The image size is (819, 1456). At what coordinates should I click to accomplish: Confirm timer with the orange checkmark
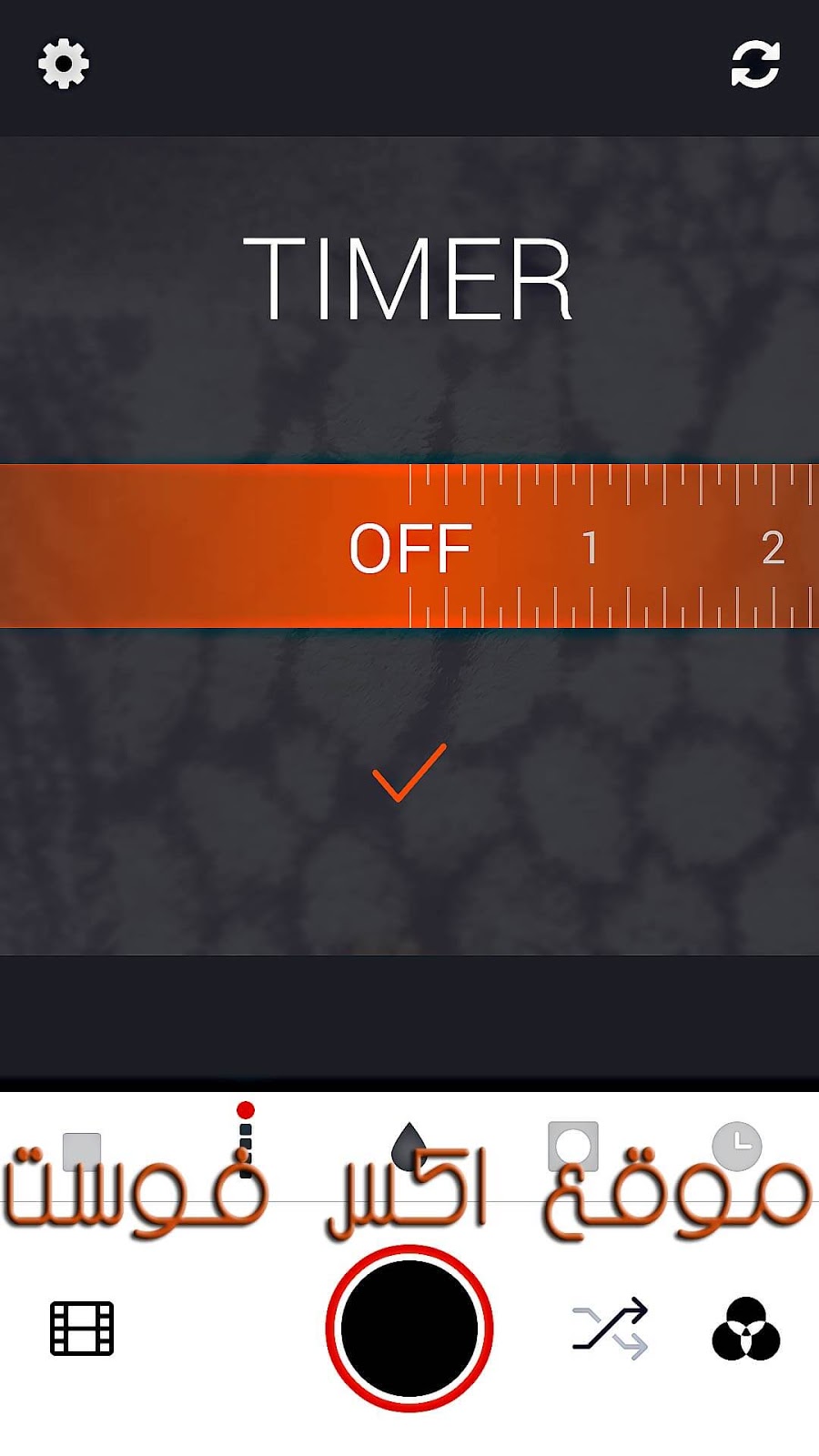[409, 773]
